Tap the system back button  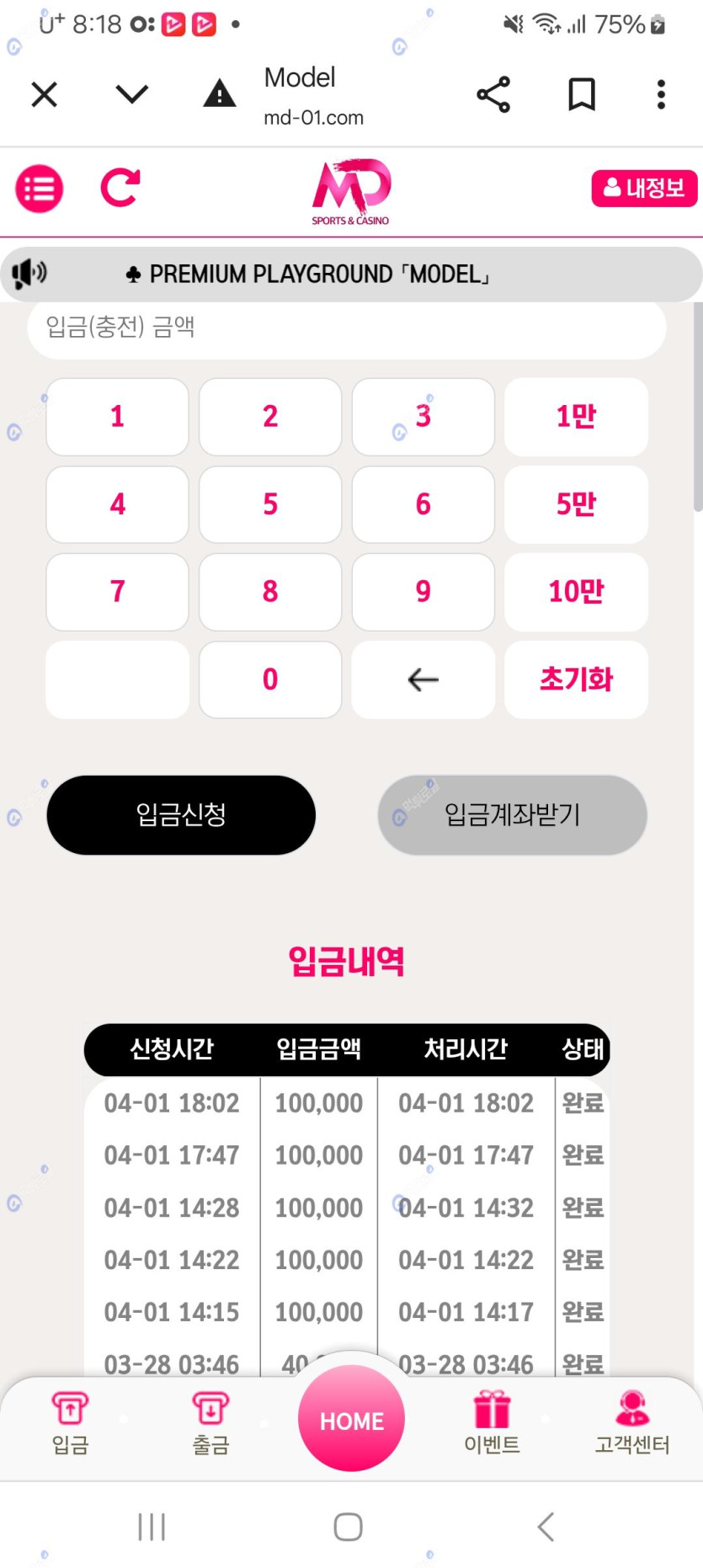click(x=546, y=1526)
